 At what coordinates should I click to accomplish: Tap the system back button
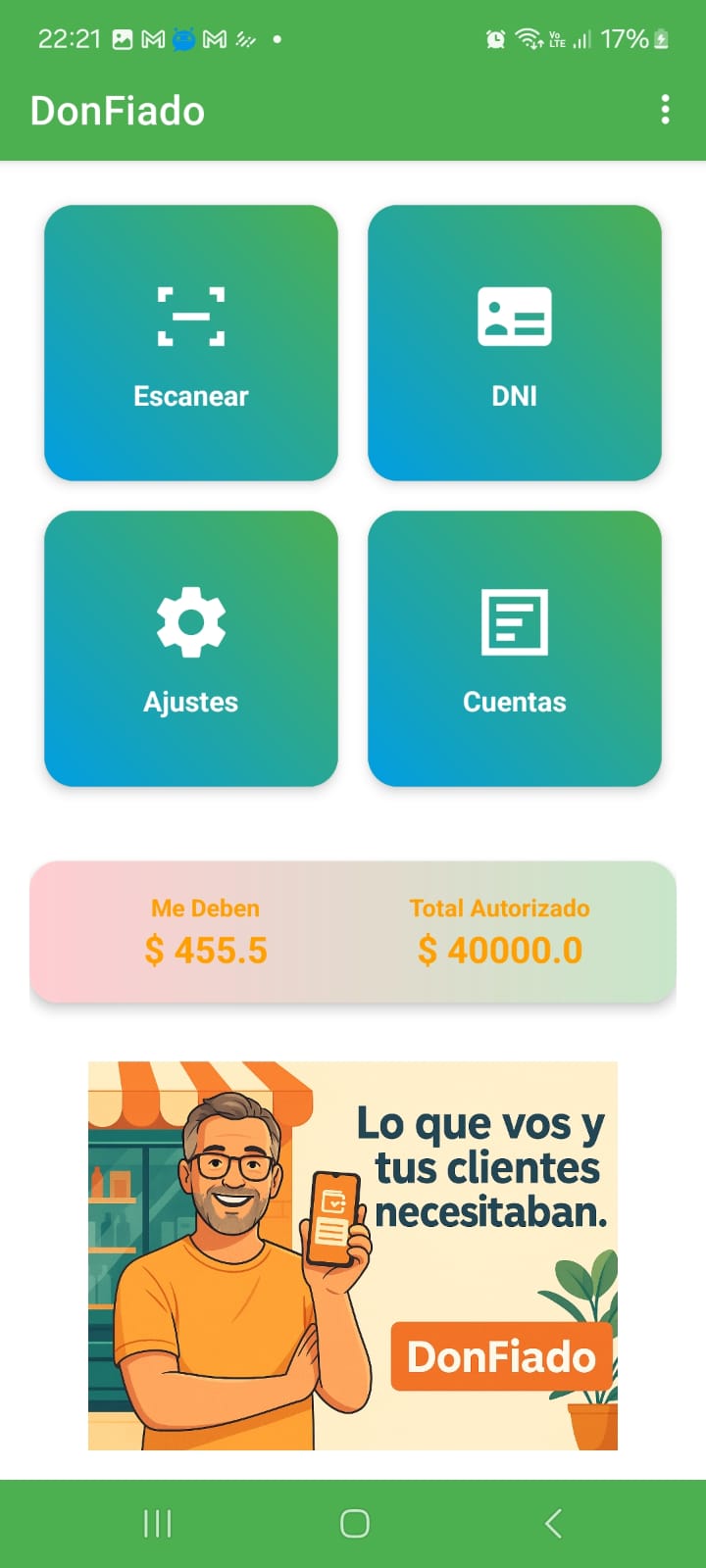point(553,1523)
